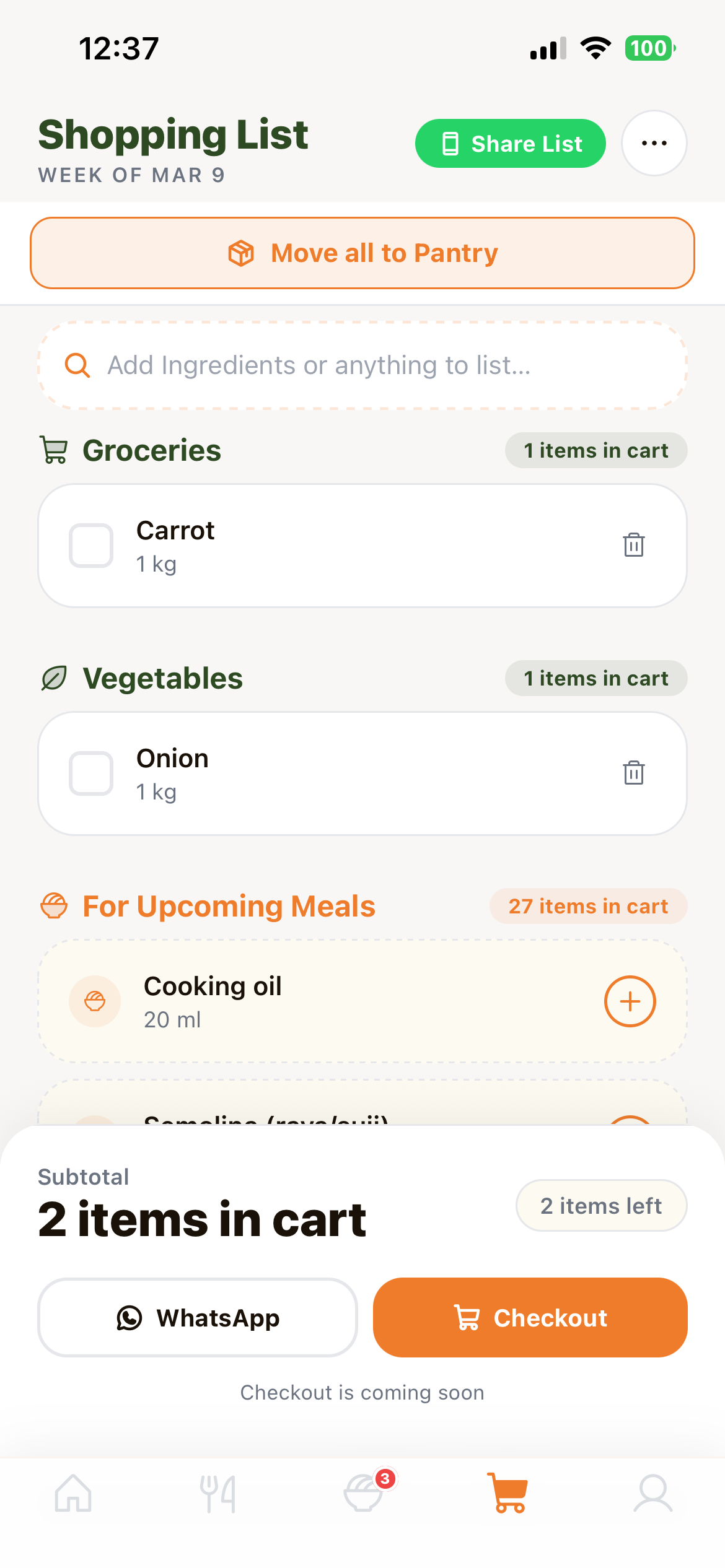
Task: Send the list via WhatsApp
Action: click(x=198, y=1318)
